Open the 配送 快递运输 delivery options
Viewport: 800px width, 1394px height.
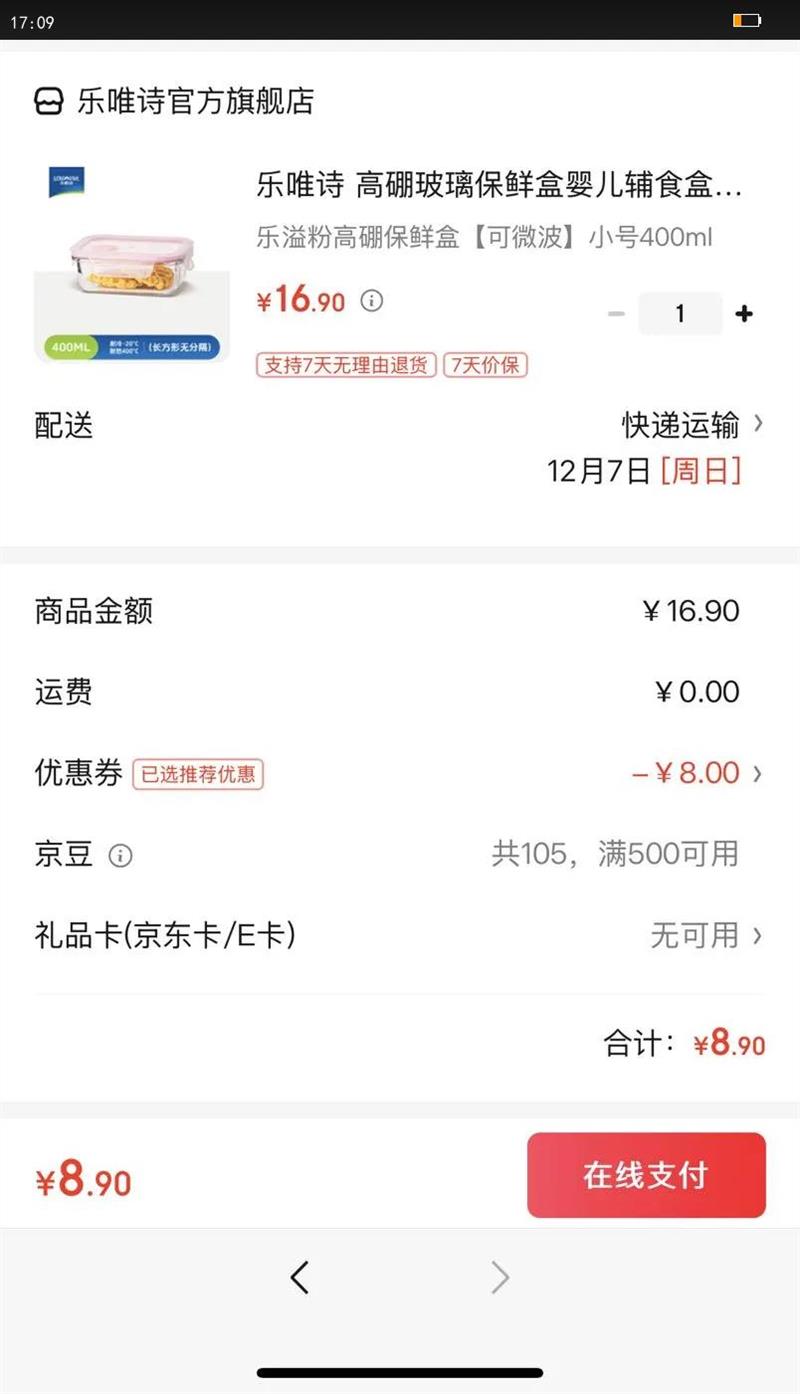[x=692, y=425]
